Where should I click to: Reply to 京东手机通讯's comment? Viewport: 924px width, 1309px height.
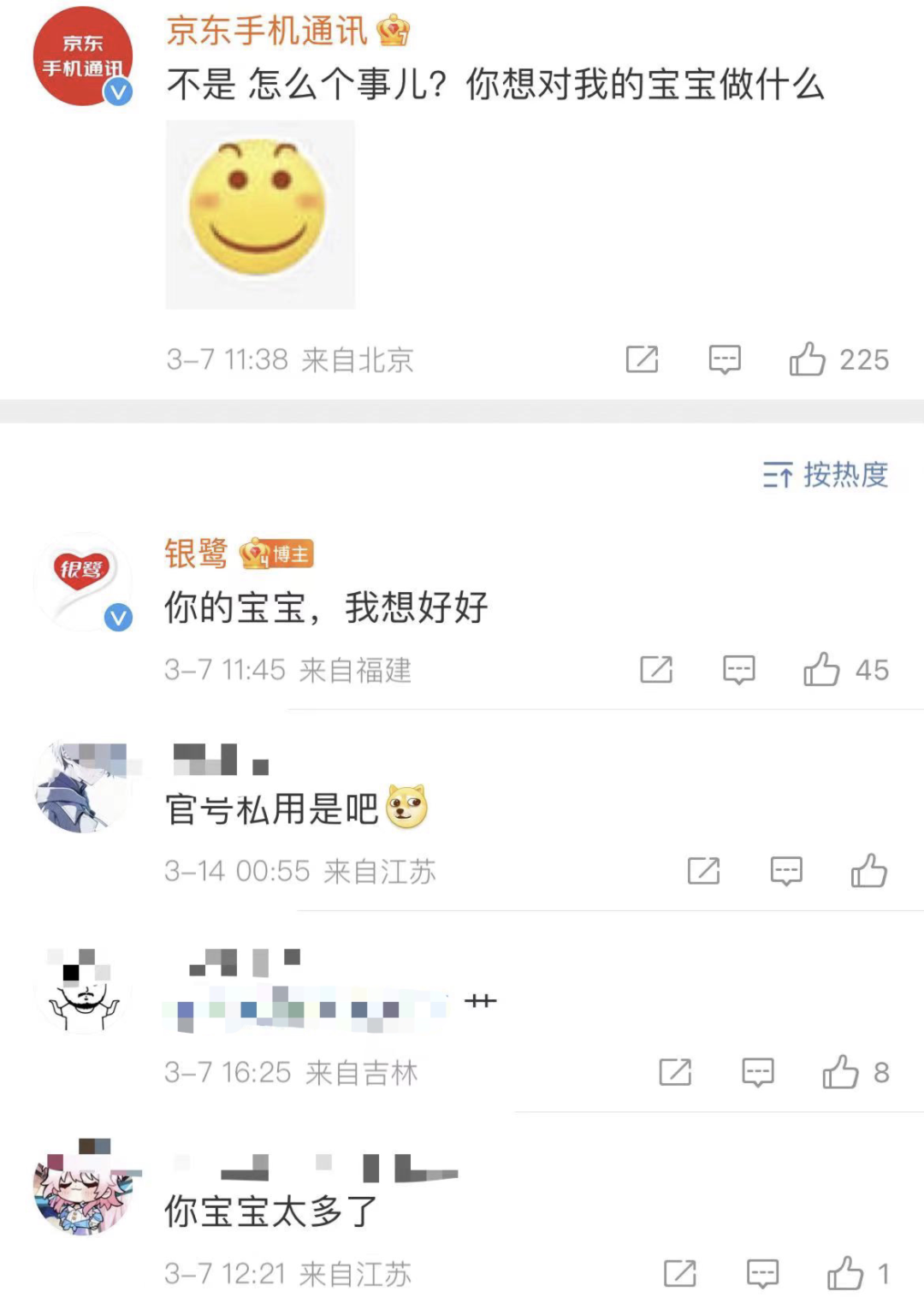point(724,359)
